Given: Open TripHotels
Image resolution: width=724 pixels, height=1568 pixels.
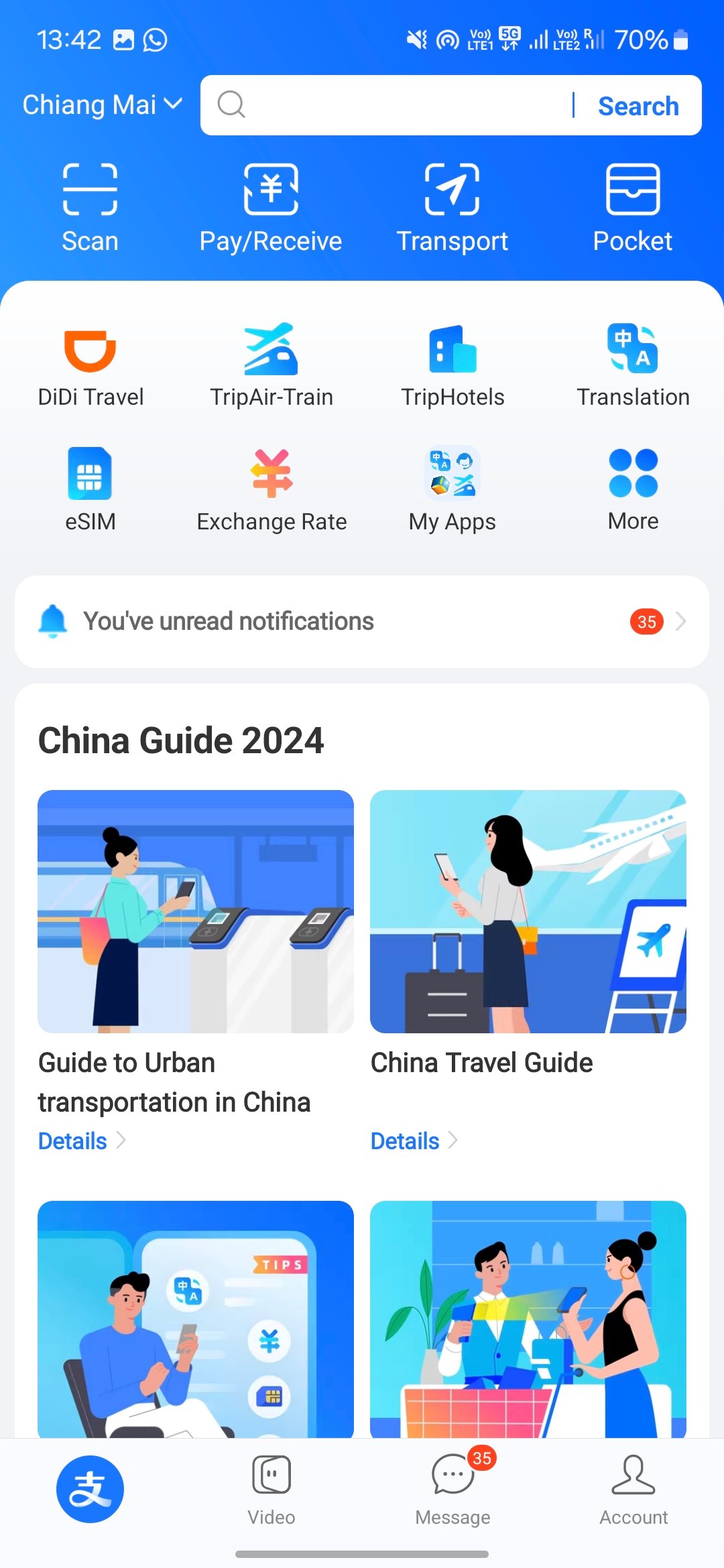Looking at the screenshot, I should [452, 367].
